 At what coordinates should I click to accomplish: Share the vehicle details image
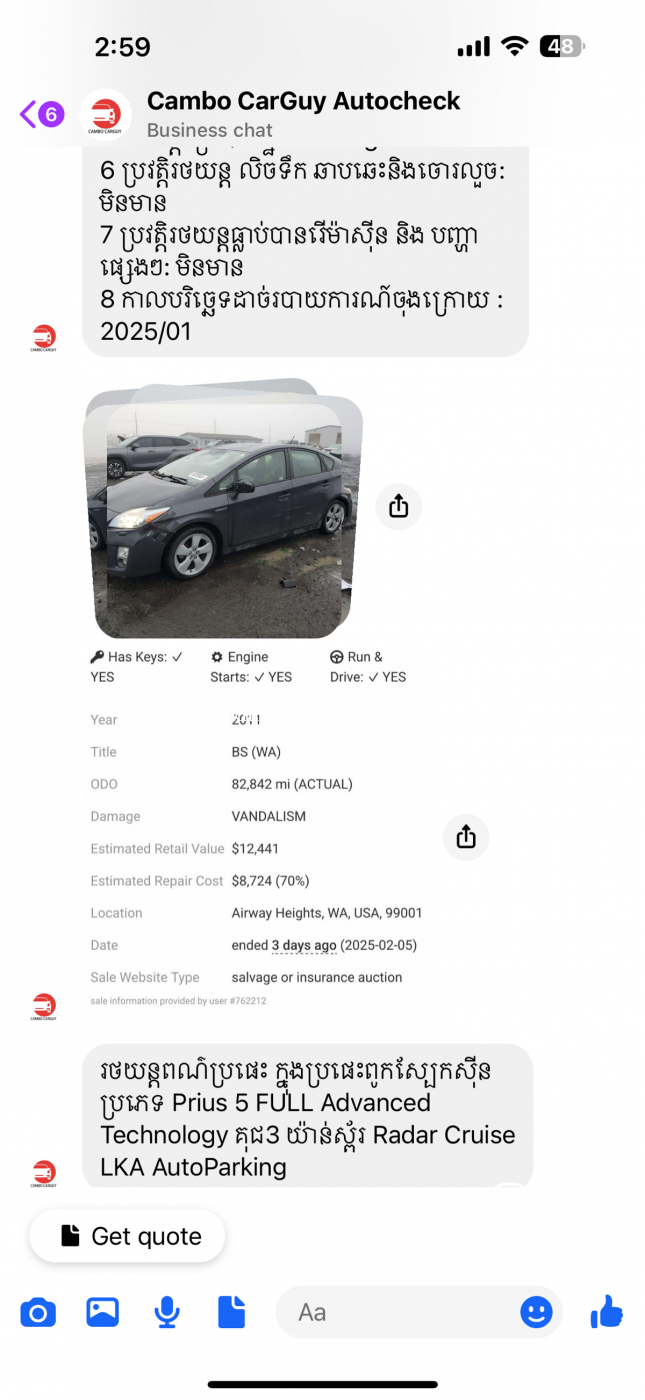(465, 837)
